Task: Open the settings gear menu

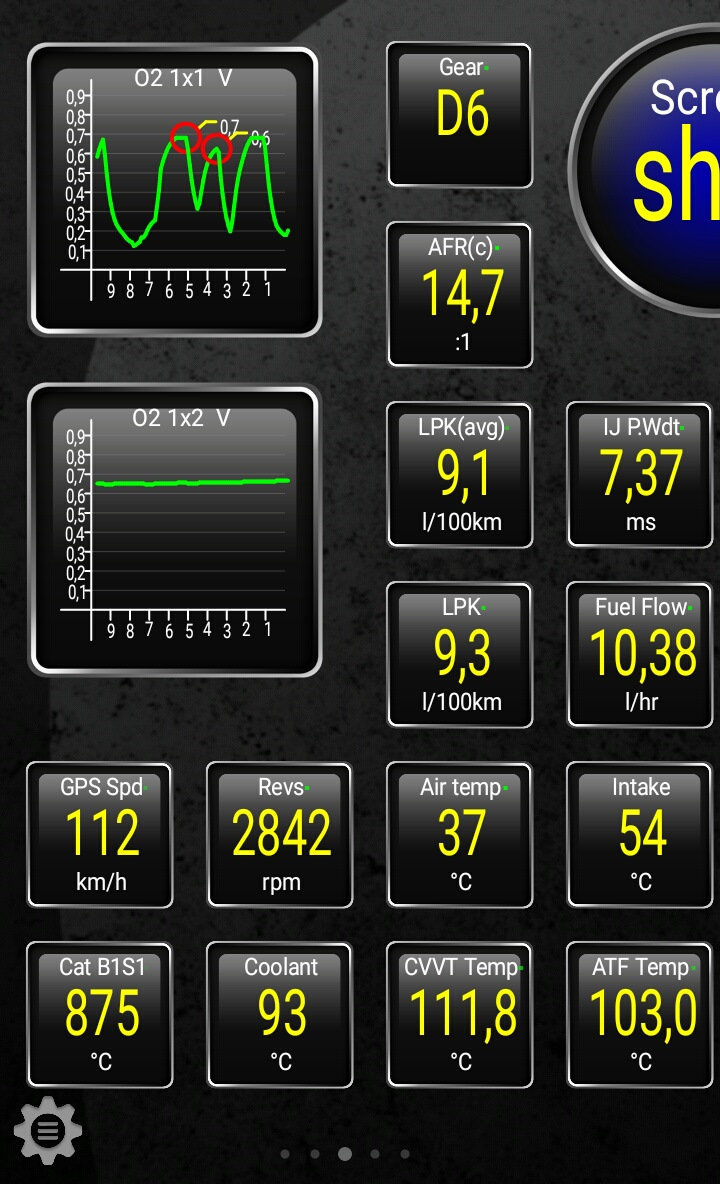Action: coord(48,1130)
